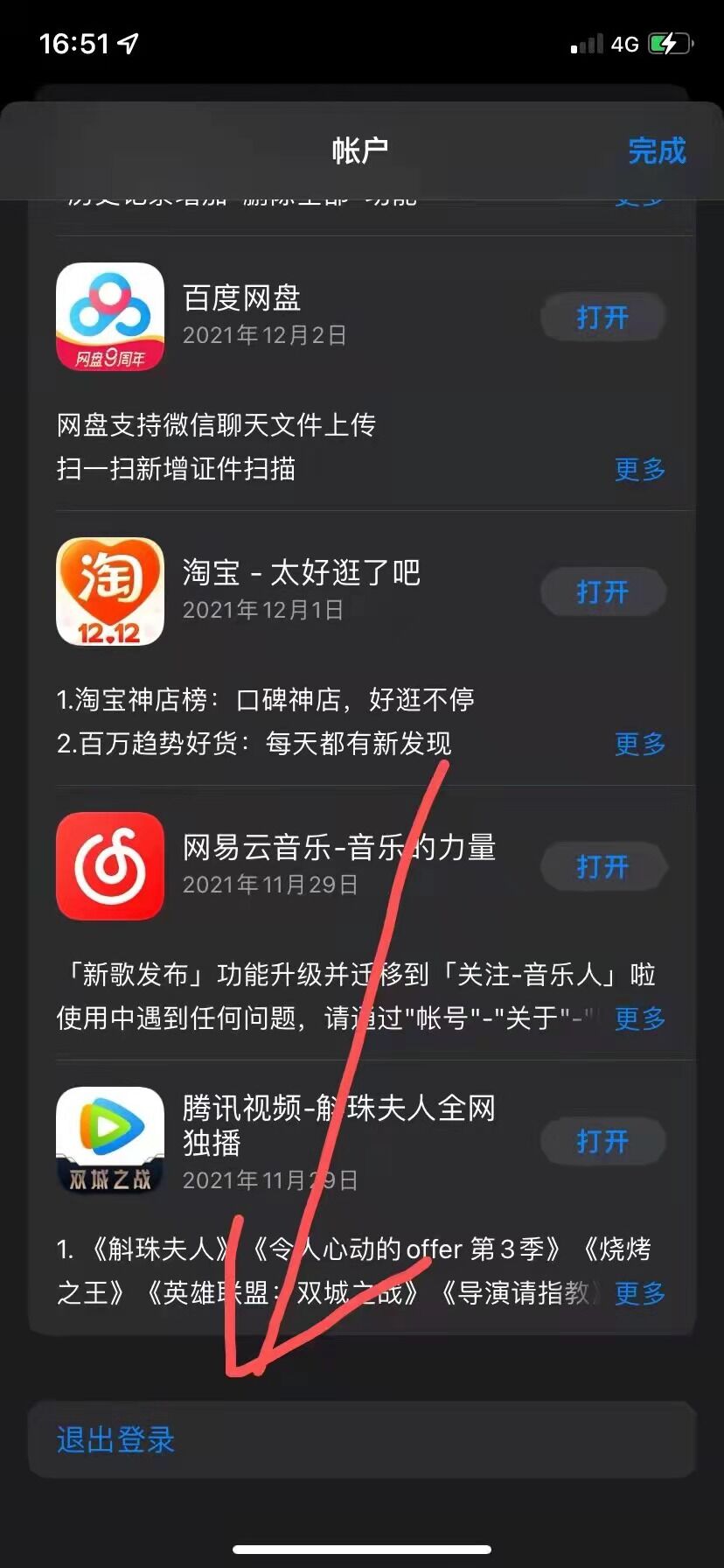The height and width of the screenshot is (1568, 724).
Task: View the 网易云音乐 app page
Action: tap(110, 866)
